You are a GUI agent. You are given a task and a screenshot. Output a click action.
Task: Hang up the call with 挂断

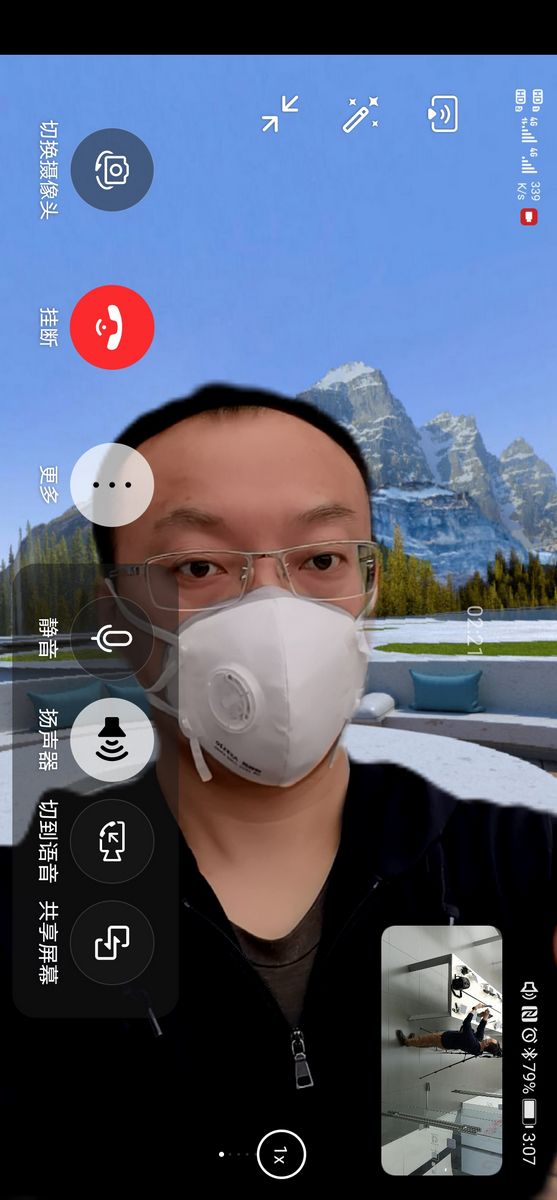pyautogui.click(x=112, y=328)
